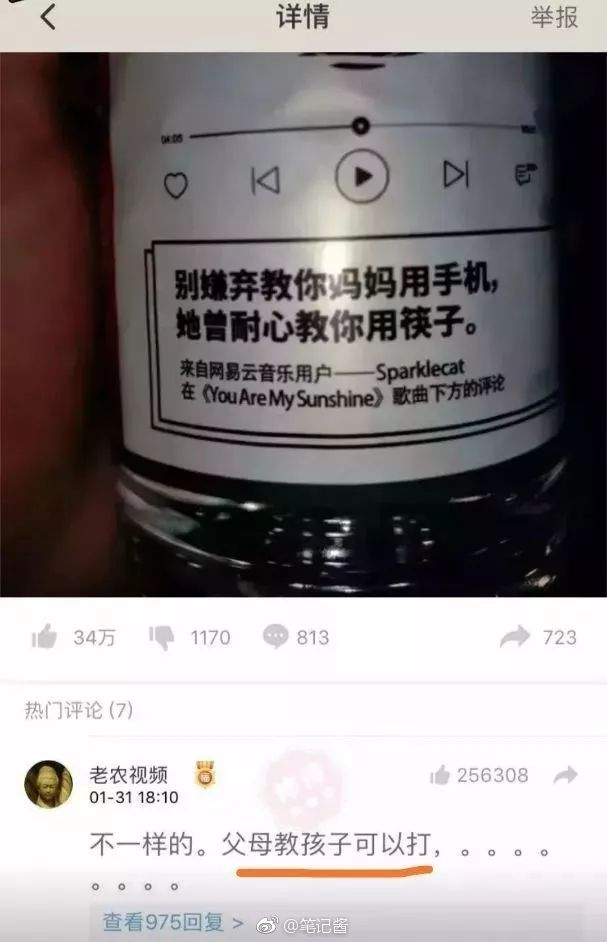Share 老农视频's comment

tap(566, 775)
